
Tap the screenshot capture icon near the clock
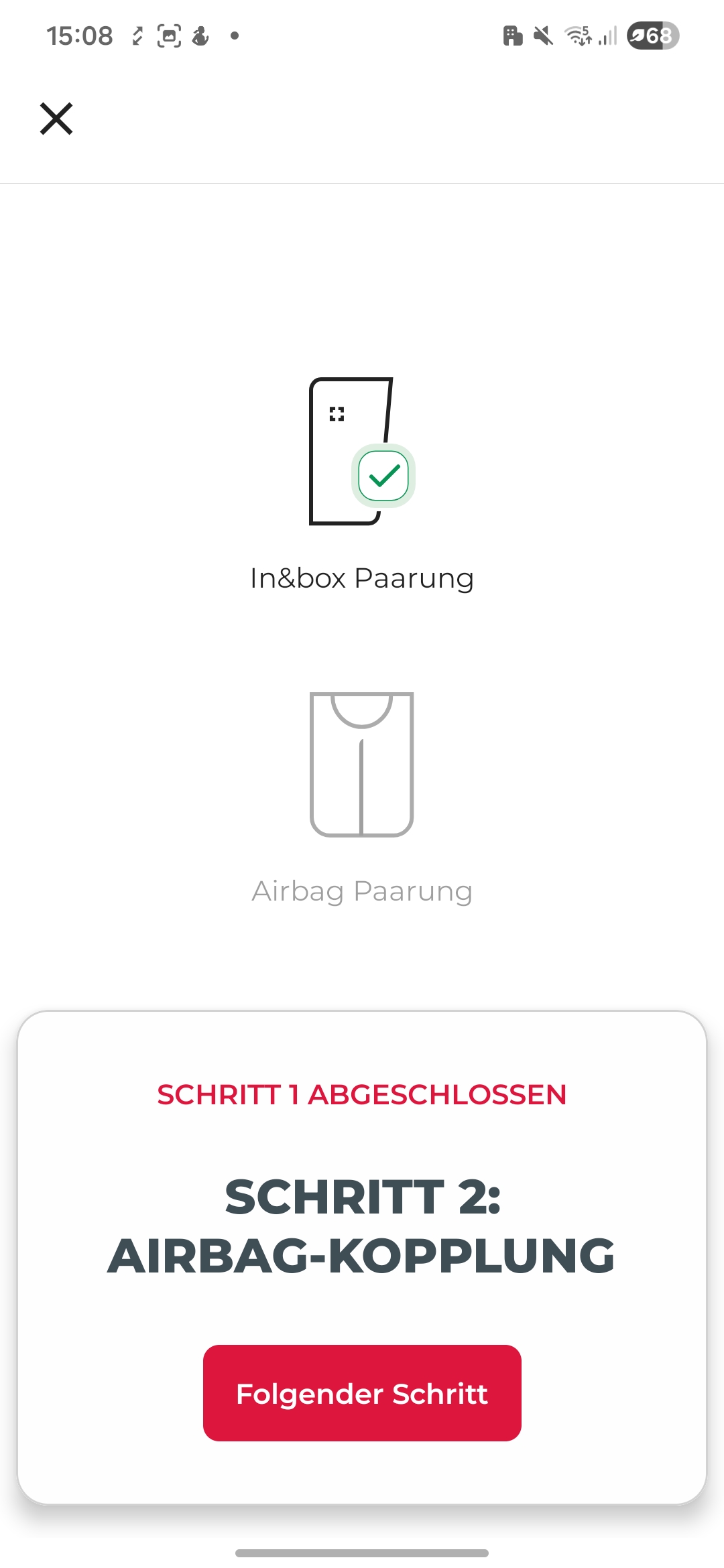[x=169, y=35]
